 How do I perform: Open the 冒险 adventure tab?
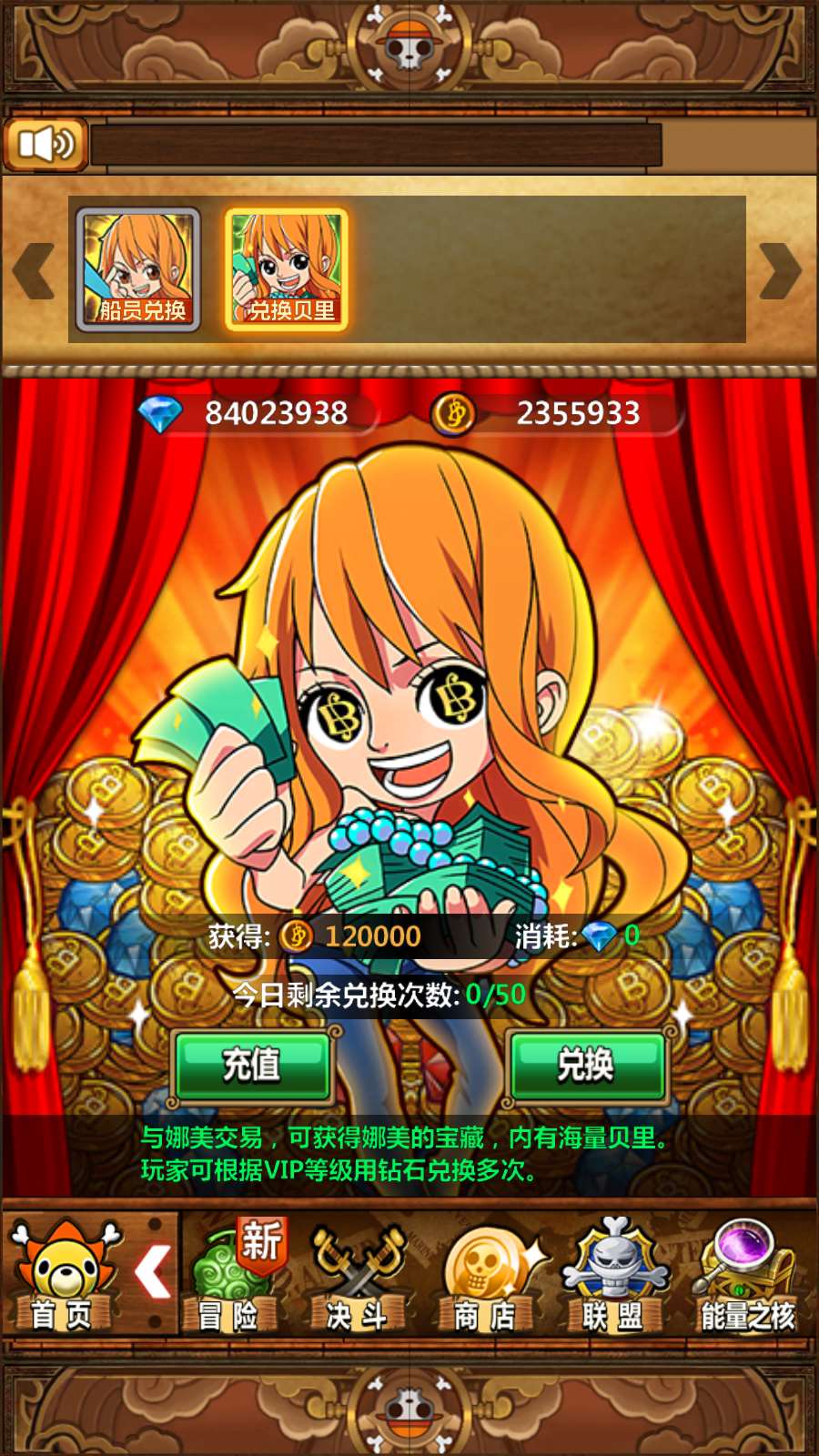pos(231,1276)
